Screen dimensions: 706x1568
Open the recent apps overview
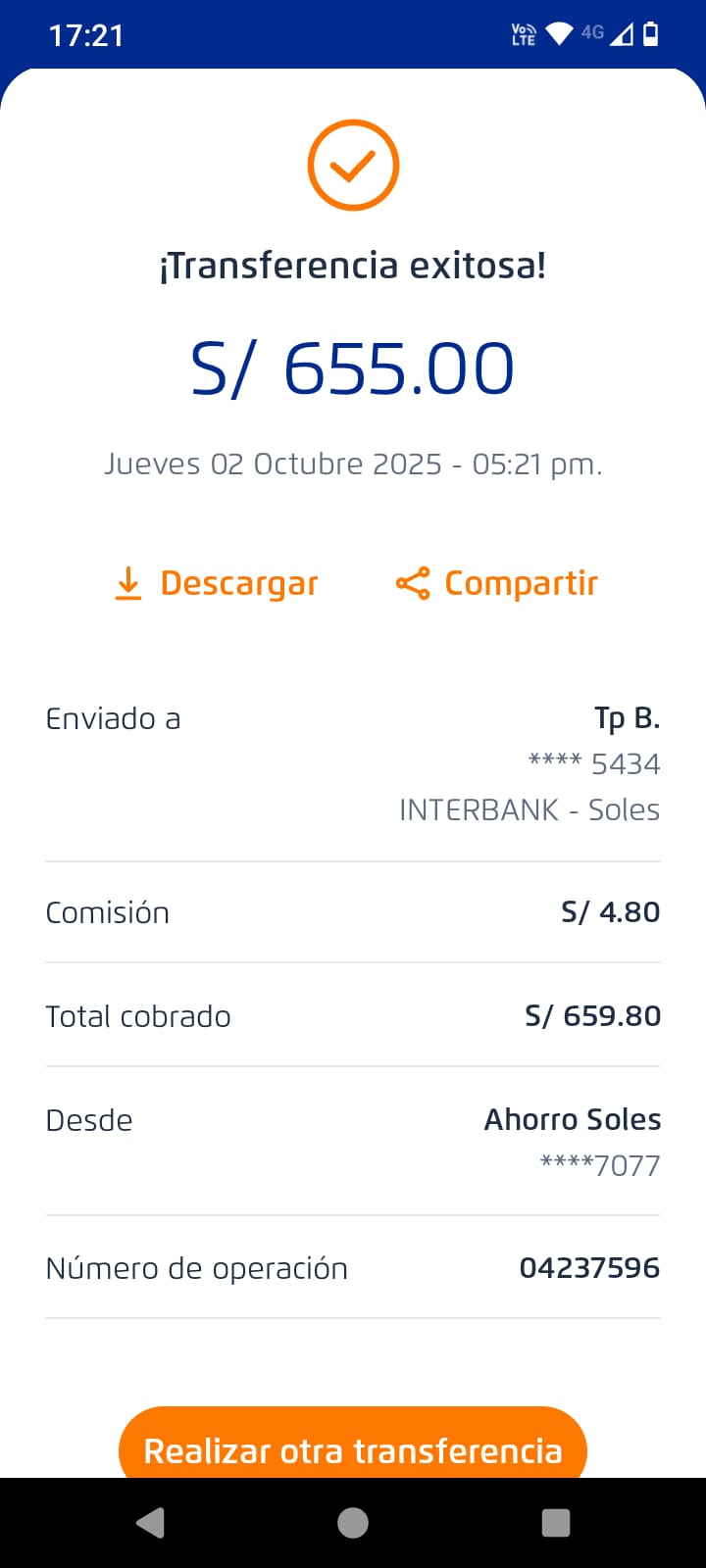(x=556, y=1522)
